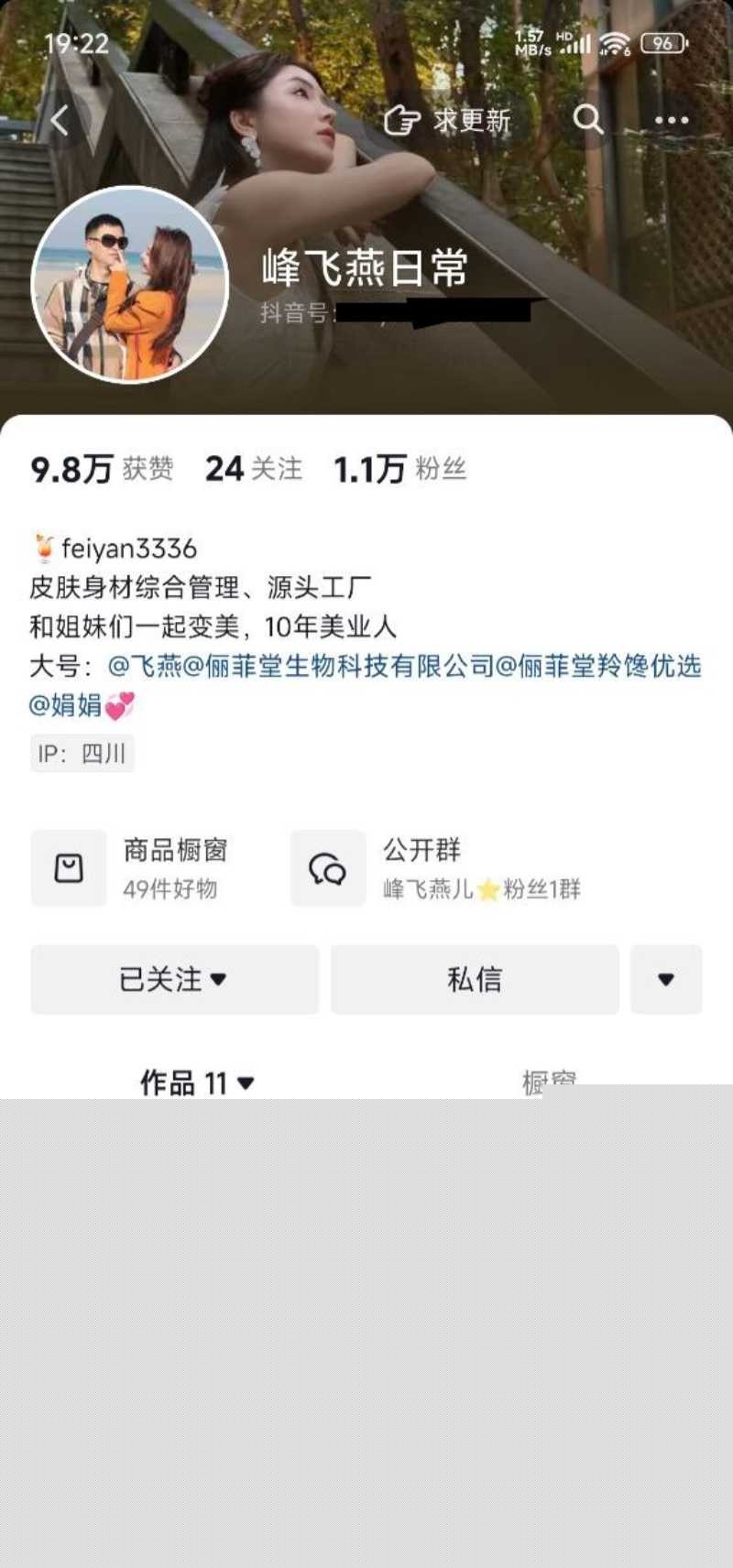This screenshot has height=1568, width=733.
Task: View the profile avatar picture
Action: click(129, 284)
